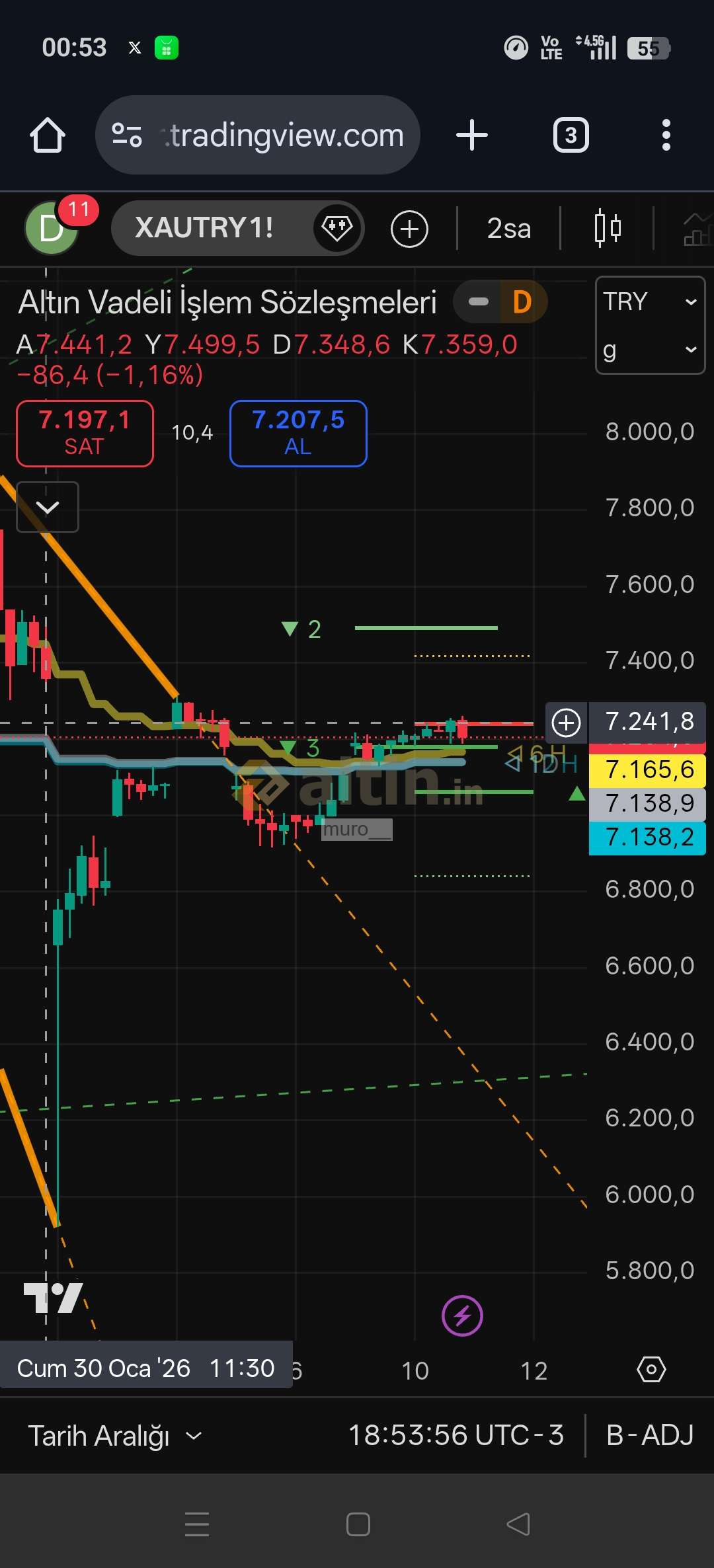Open a new browser tab
The width and height of the screenshot is (714, 1568).
click(x=472, y=136)
